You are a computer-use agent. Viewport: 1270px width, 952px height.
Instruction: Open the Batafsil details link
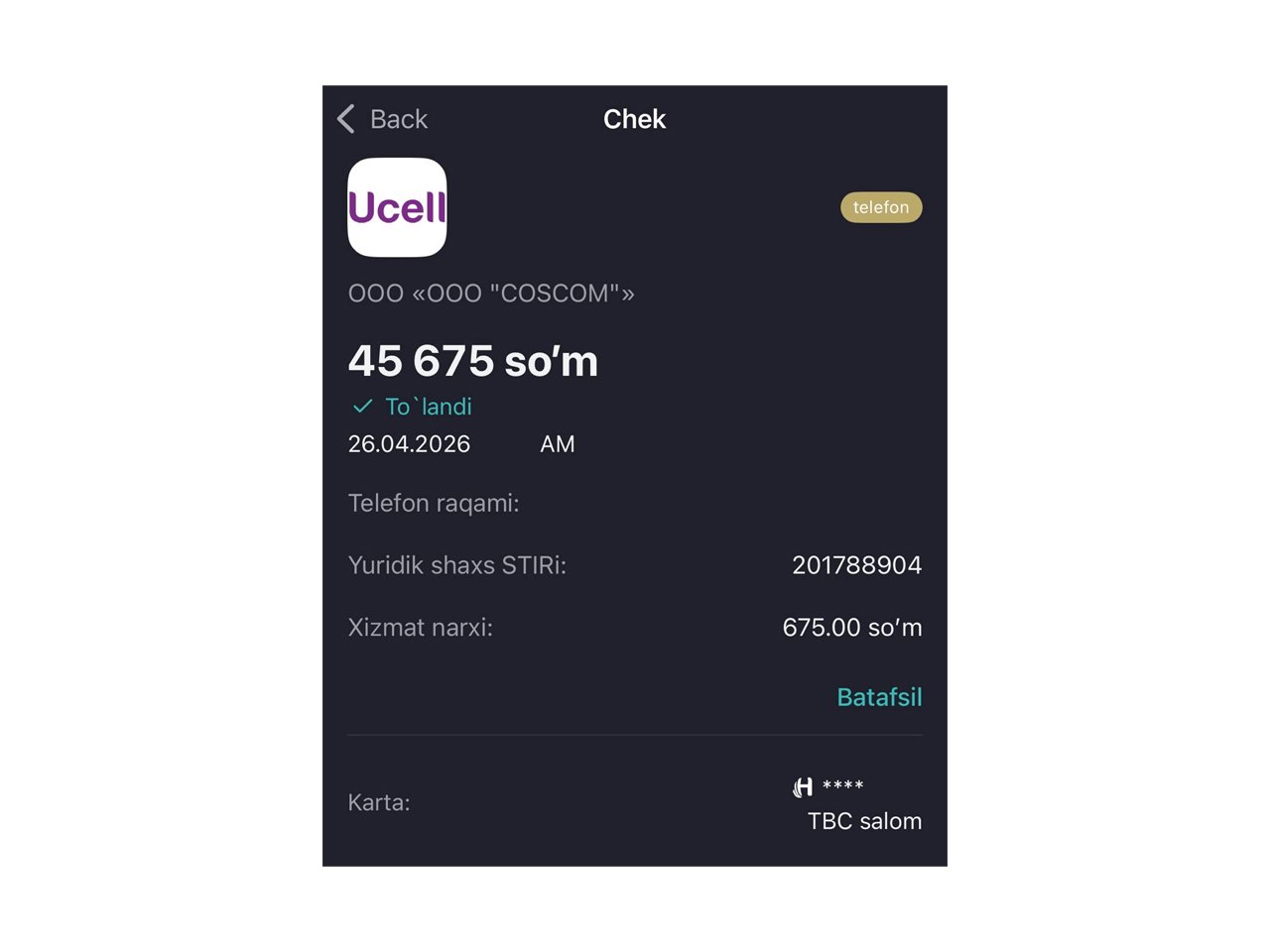pyautogui.click(x=878, y=697)
